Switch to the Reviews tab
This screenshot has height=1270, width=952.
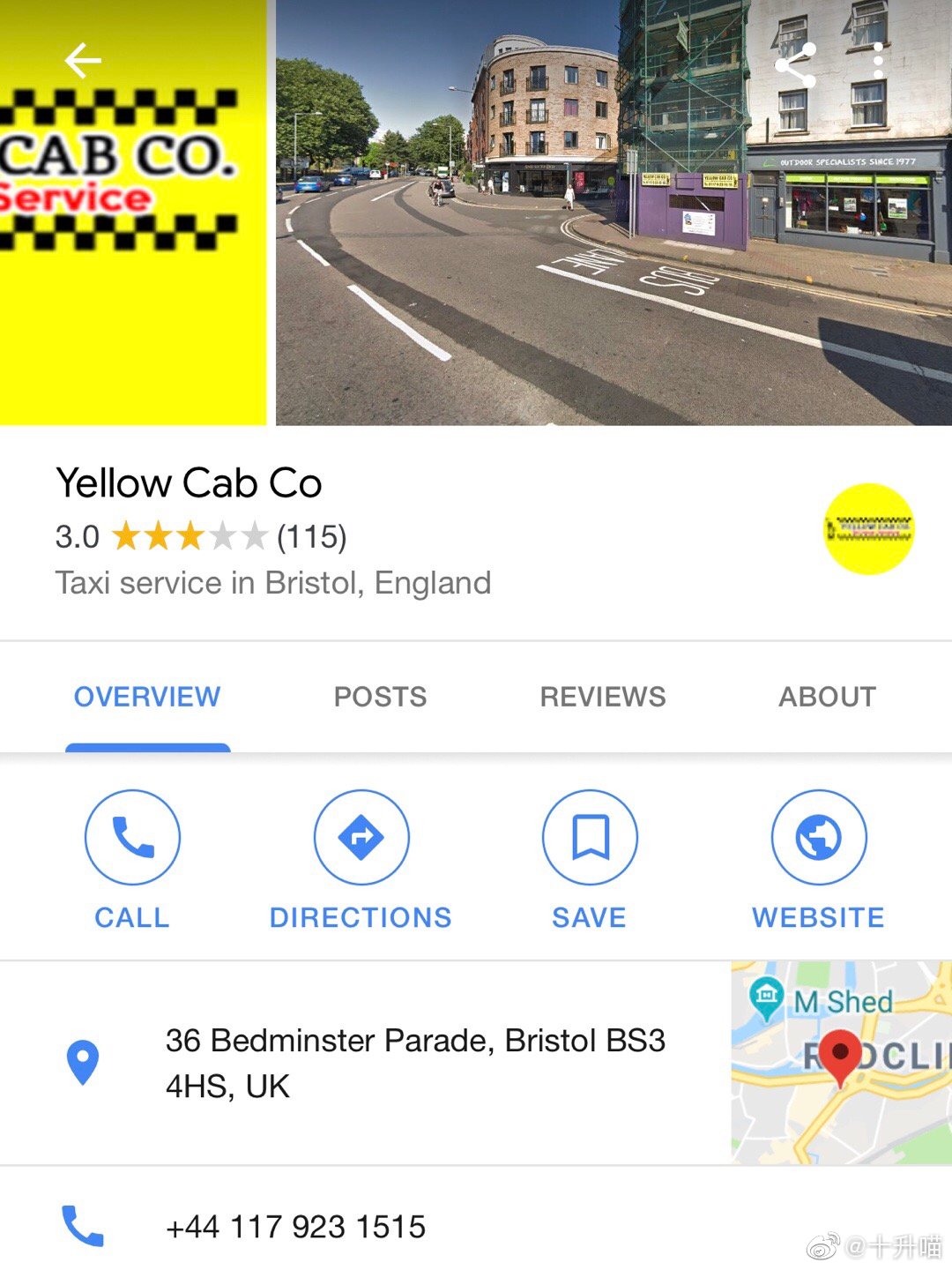tap(603, 697)
